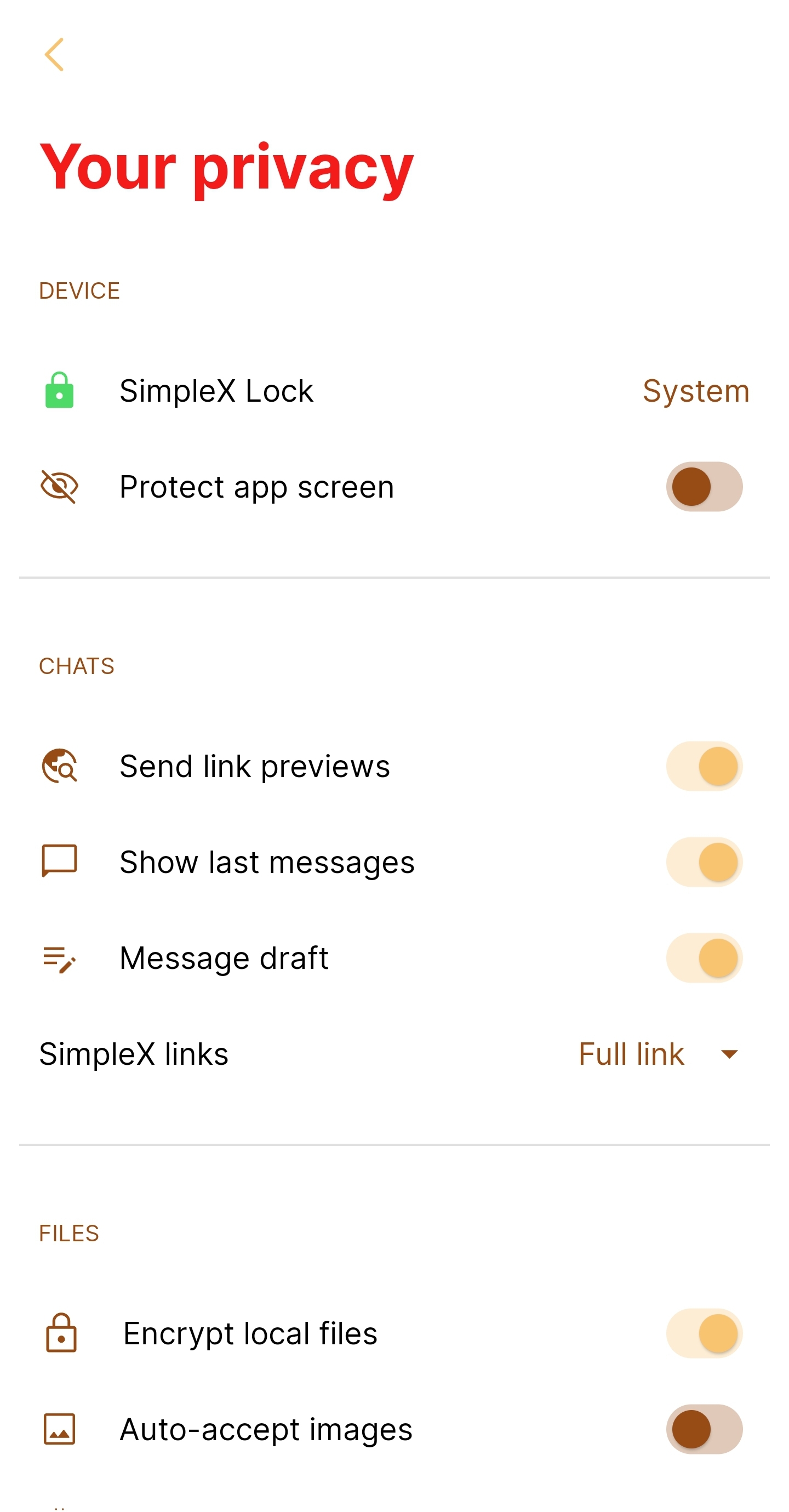The height and width of the screenshot is (1512, 789).
Task: Disable Send link previews
Action: 704,766
